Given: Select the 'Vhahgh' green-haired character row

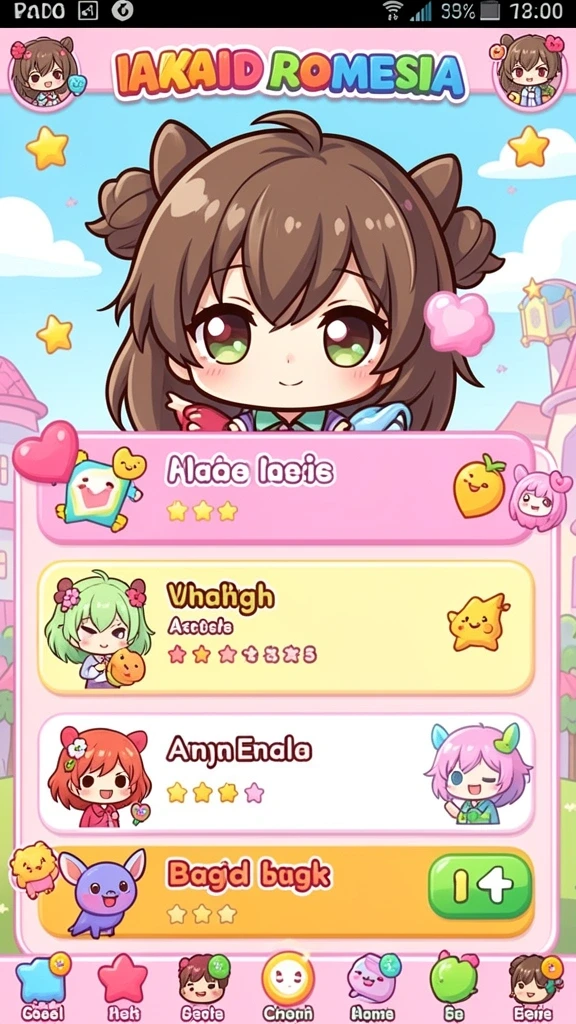Looking at the screenshot, I should [x=286, y=627].
